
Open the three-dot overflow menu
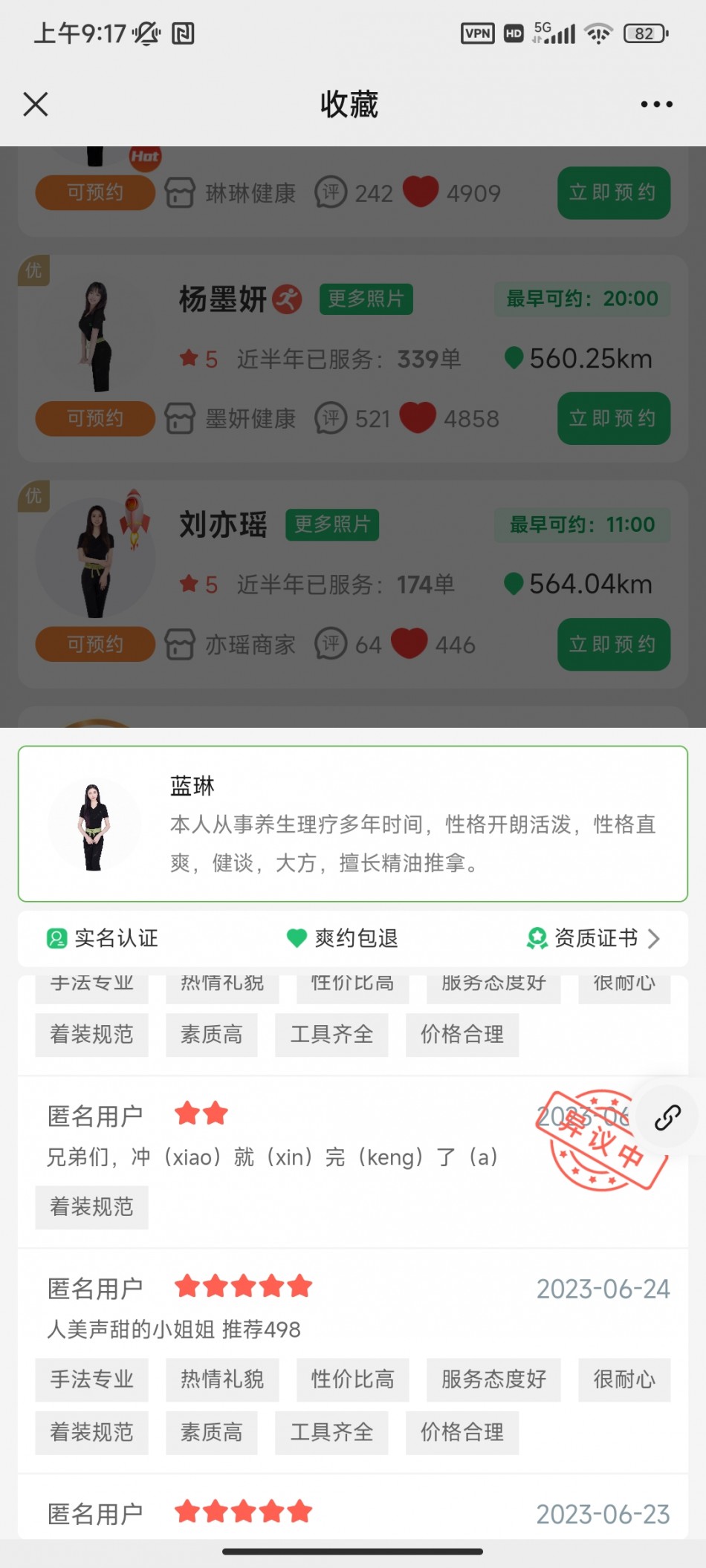pos(657,104)
